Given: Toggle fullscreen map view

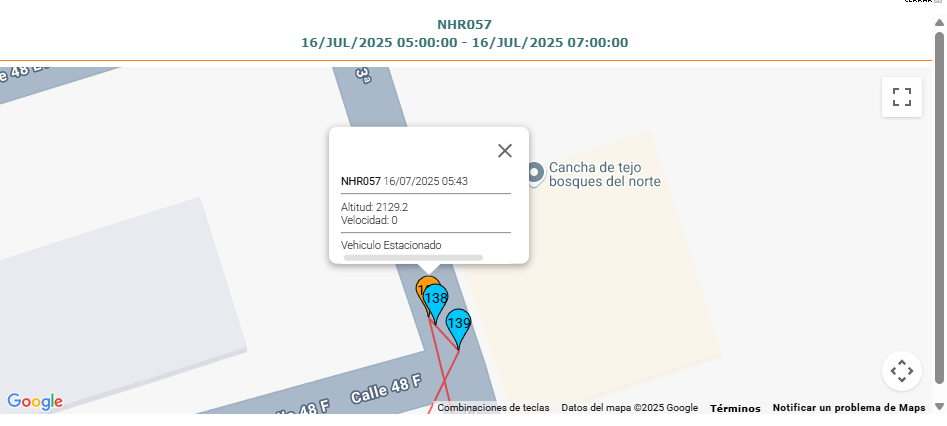Looking at the screenshot, I should [x=901, y=97].
